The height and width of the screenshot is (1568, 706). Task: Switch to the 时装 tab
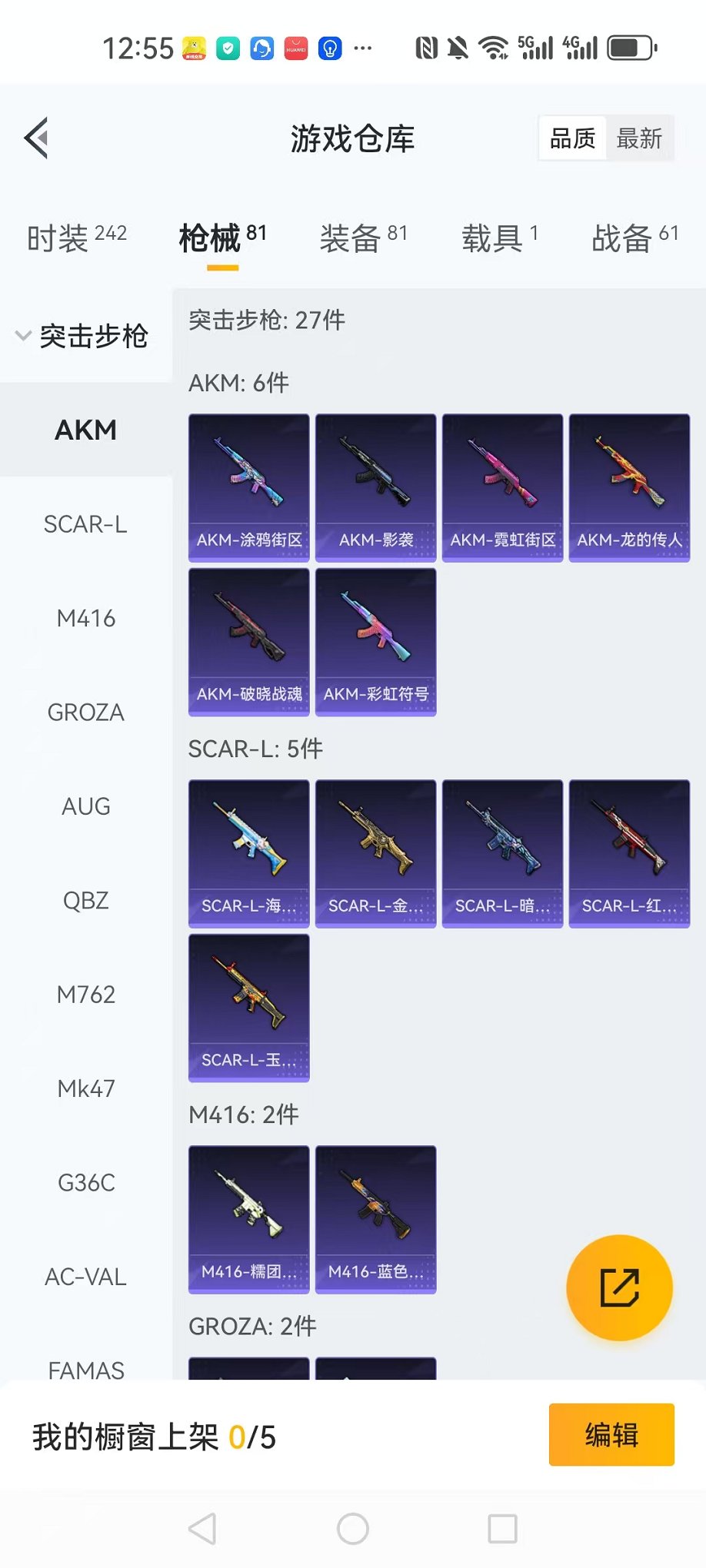76,238
